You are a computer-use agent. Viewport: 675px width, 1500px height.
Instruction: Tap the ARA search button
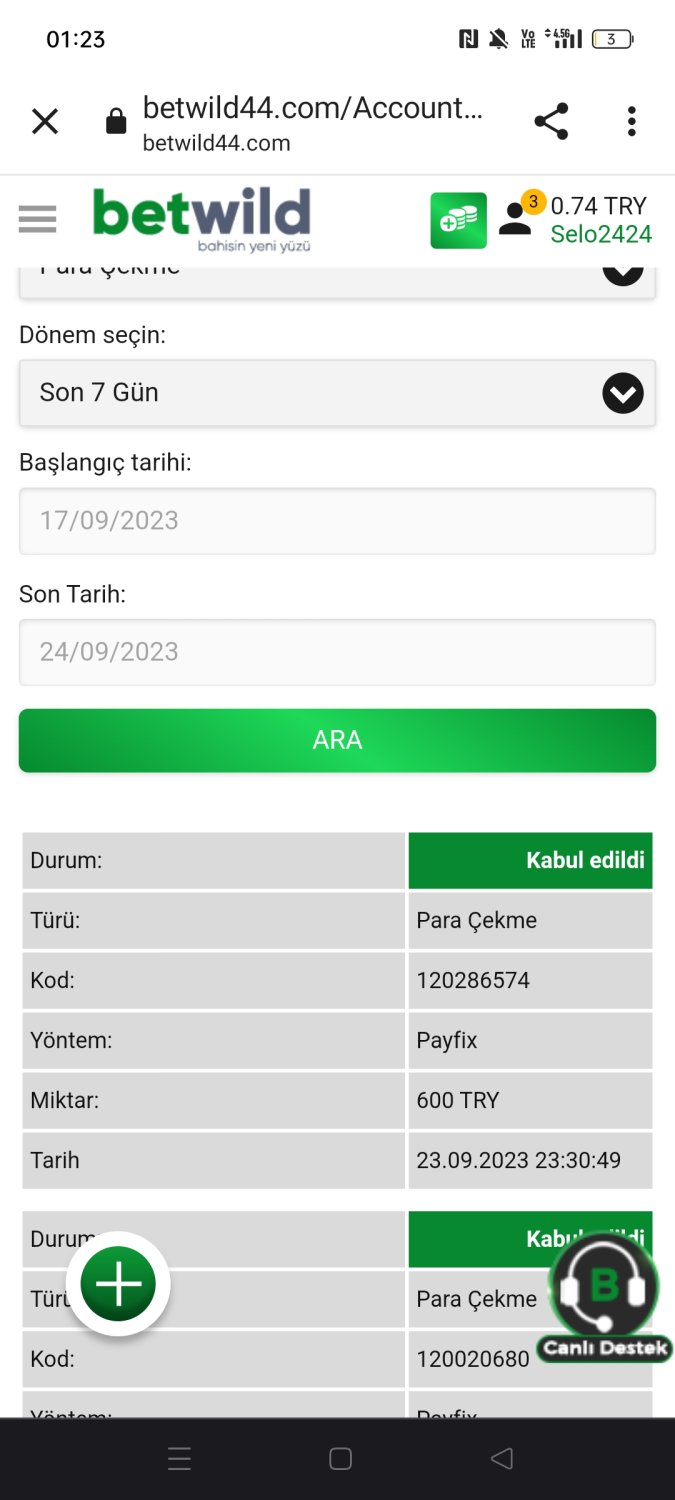tap(337, 740)
